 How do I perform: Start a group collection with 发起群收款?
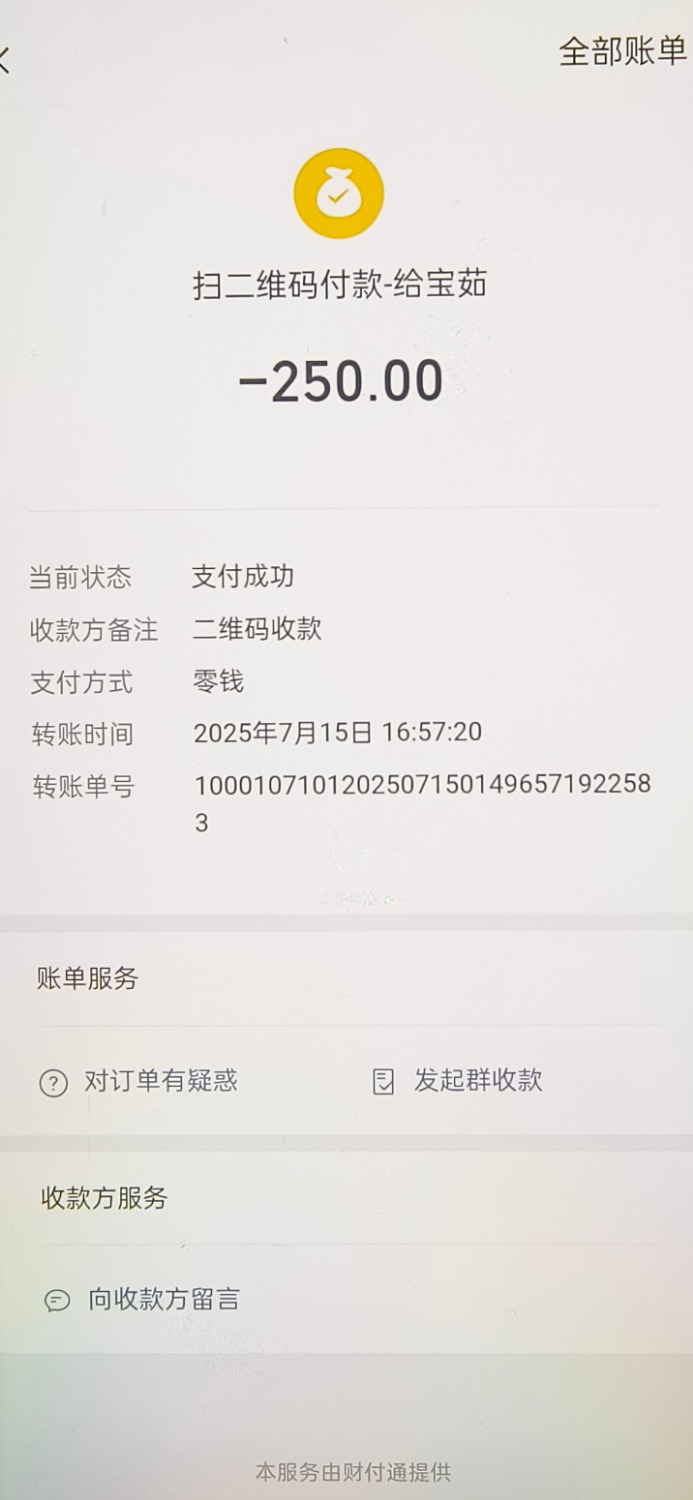[x=458, y=1080]
